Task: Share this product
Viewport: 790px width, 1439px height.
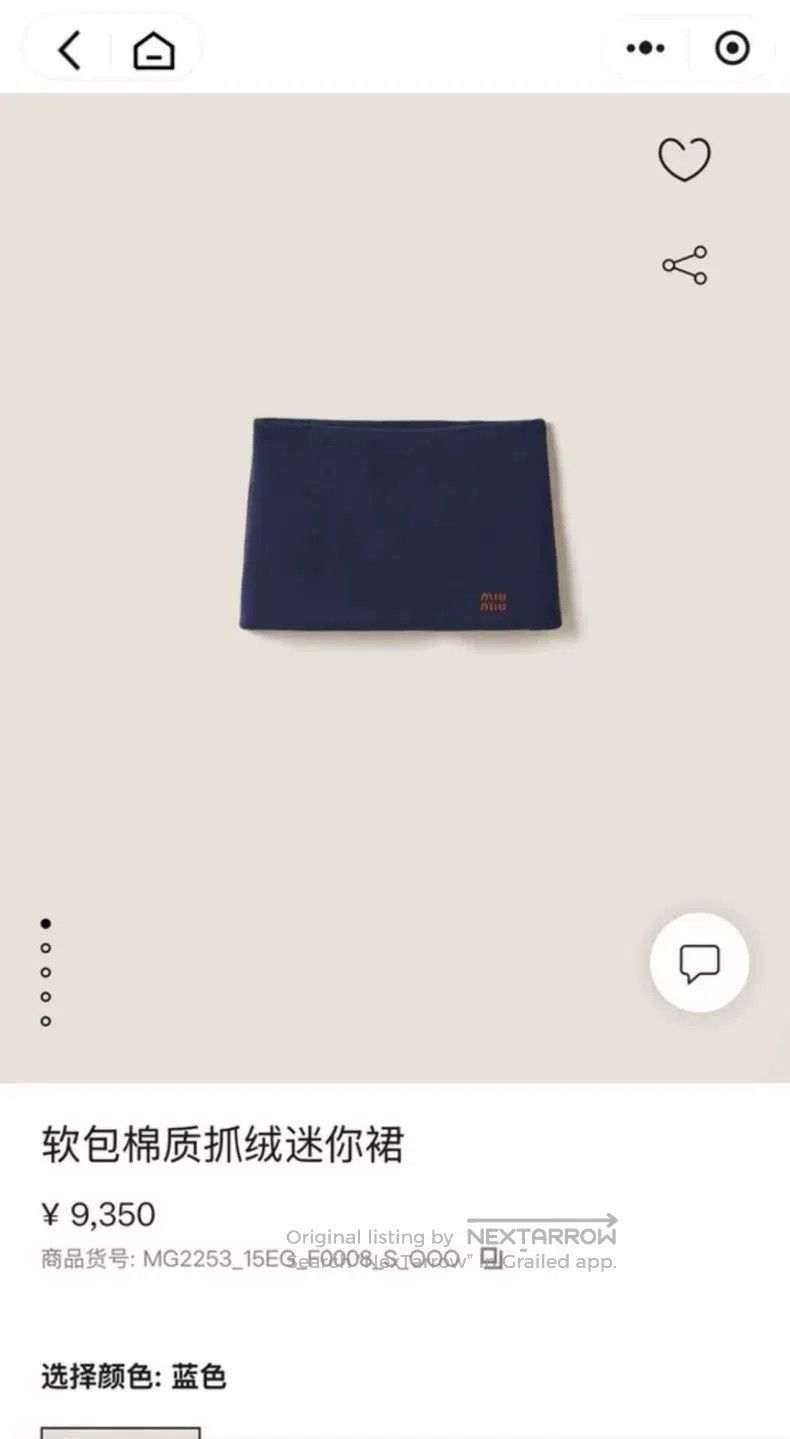Action: [685, 265]
